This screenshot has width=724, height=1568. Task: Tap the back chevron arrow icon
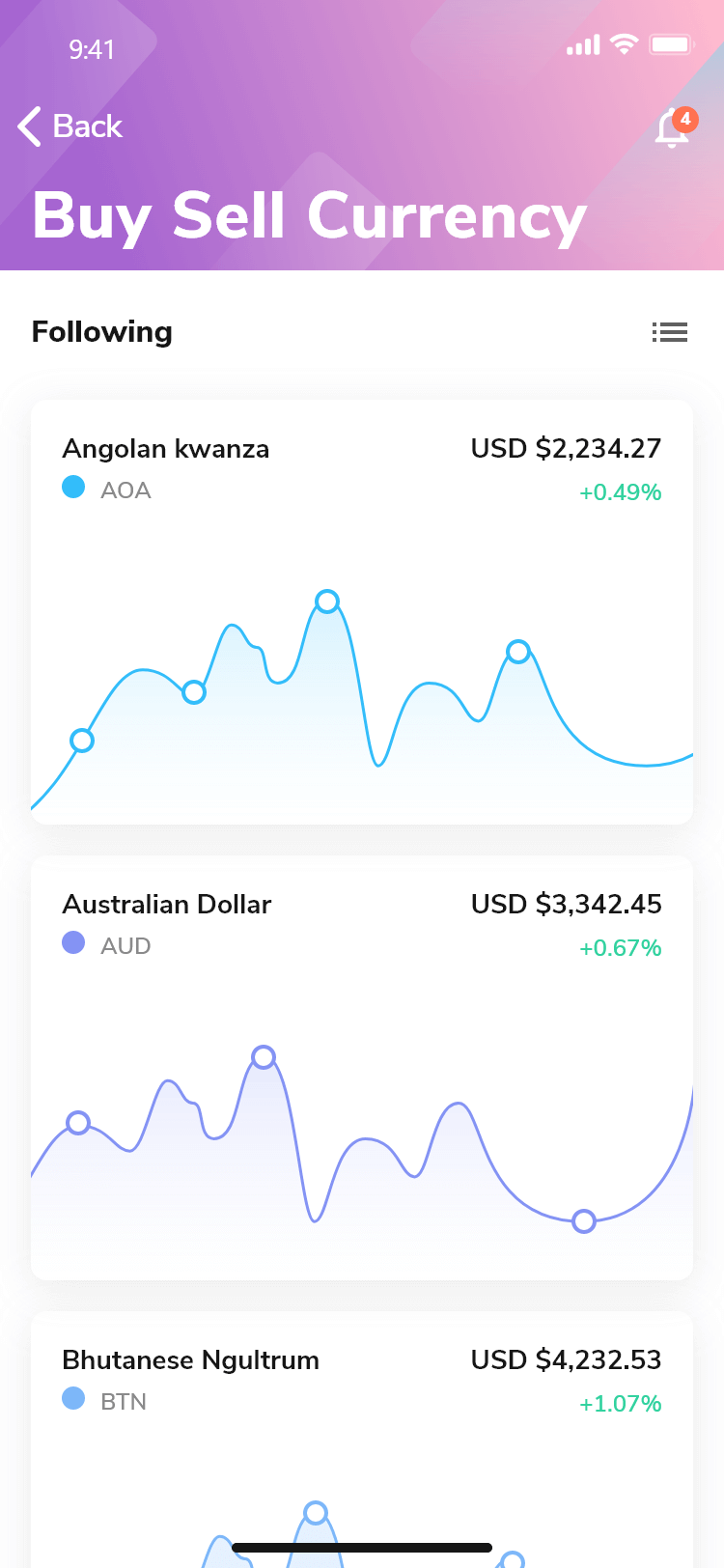click(28, 126)
